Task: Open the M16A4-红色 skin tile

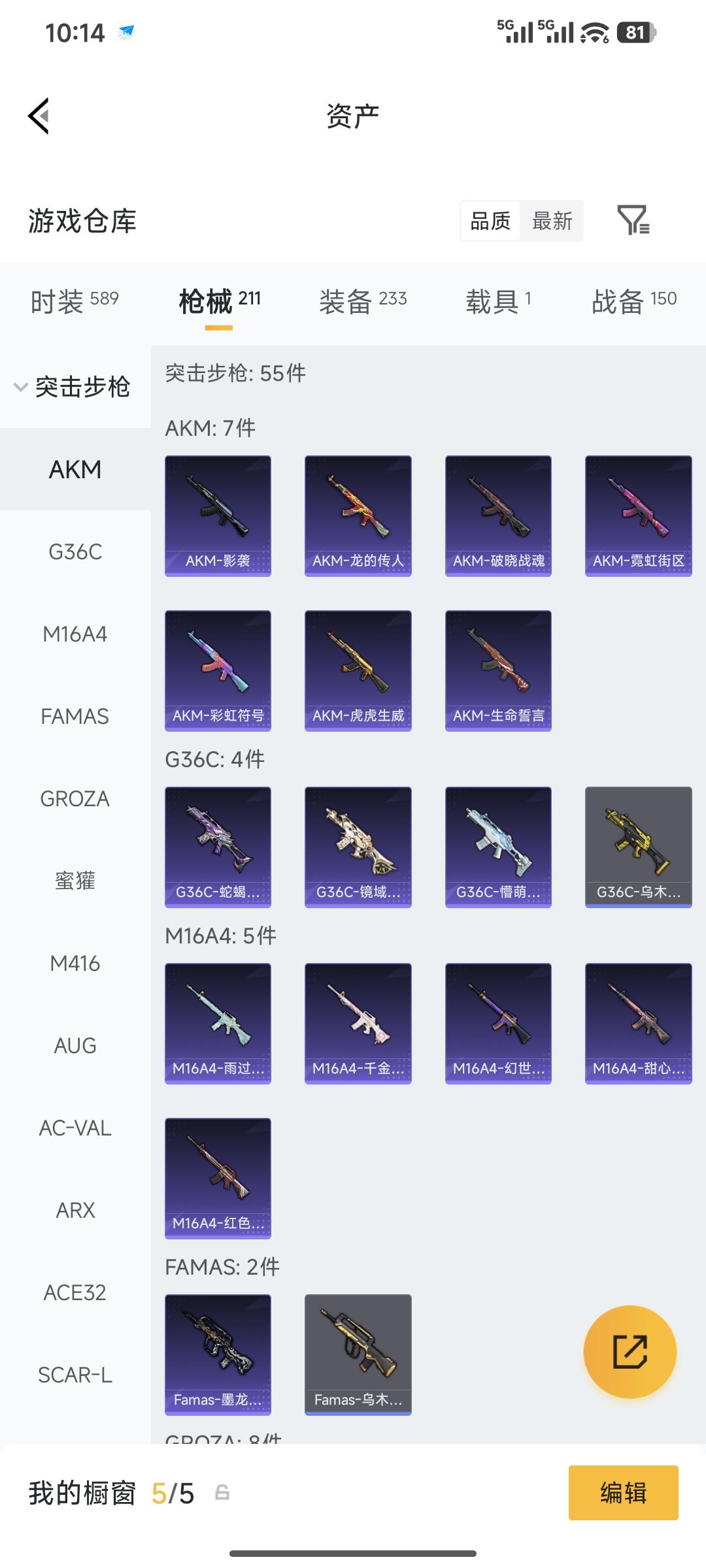Action: pyautogui.click(x=218, y=1178)
